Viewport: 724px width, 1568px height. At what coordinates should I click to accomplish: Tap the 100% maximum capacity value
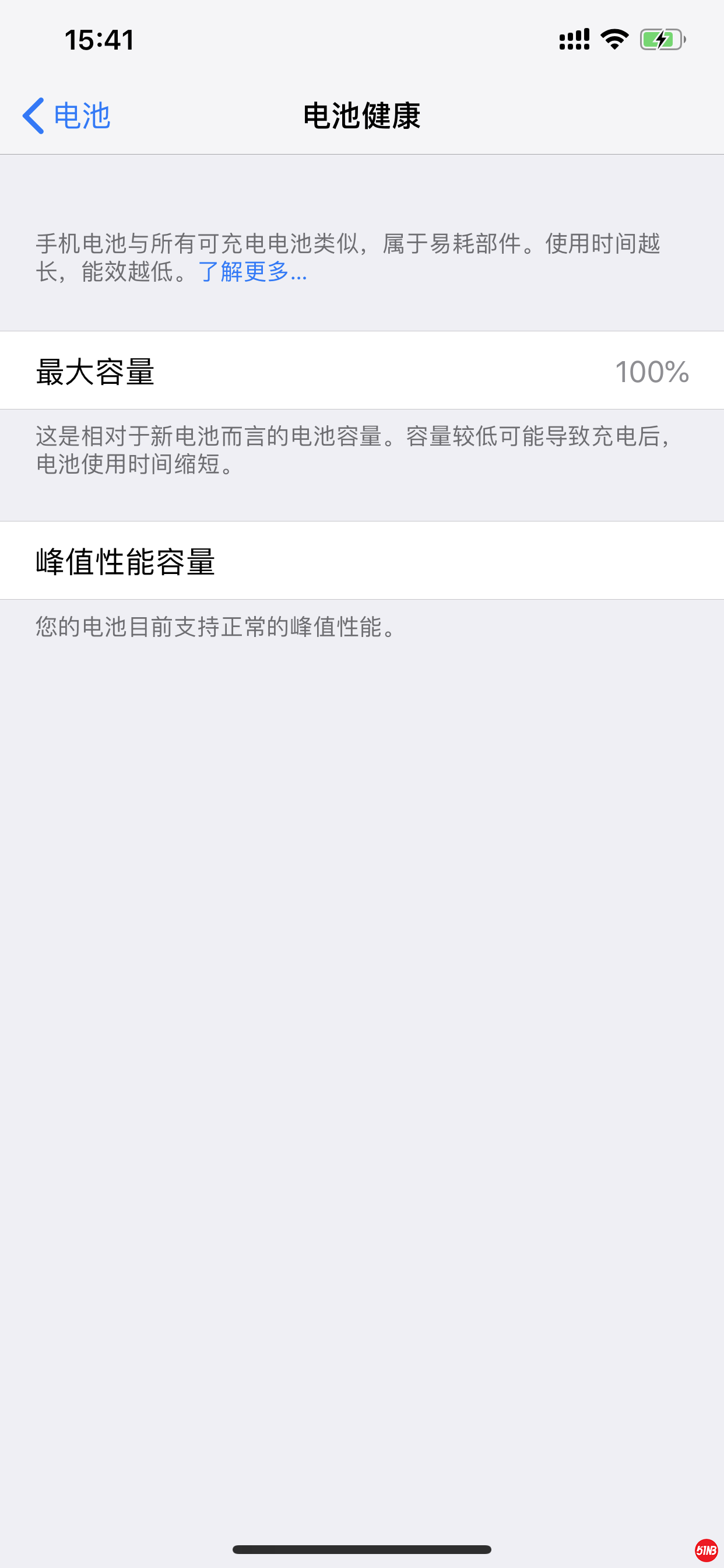pyautogui.click(x=652, y=372)
